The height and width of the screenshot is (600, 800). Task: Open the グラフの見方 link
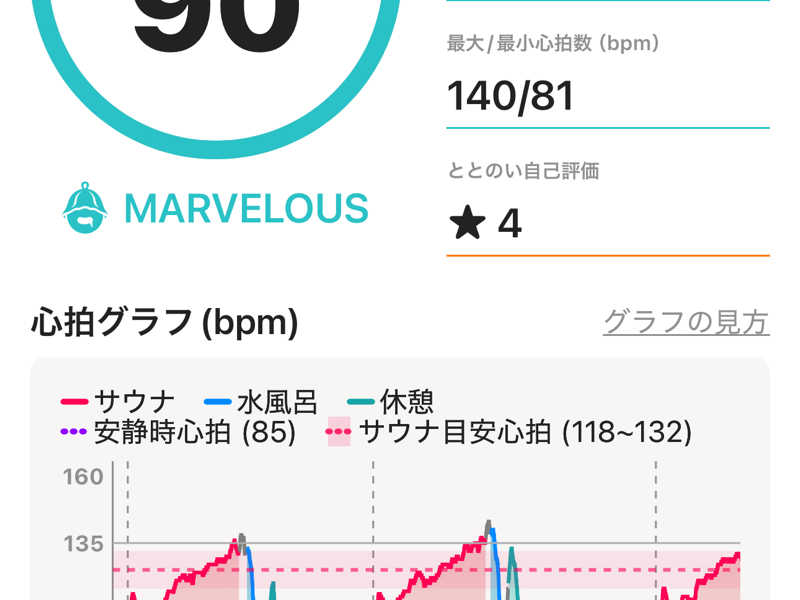(685, 322)
